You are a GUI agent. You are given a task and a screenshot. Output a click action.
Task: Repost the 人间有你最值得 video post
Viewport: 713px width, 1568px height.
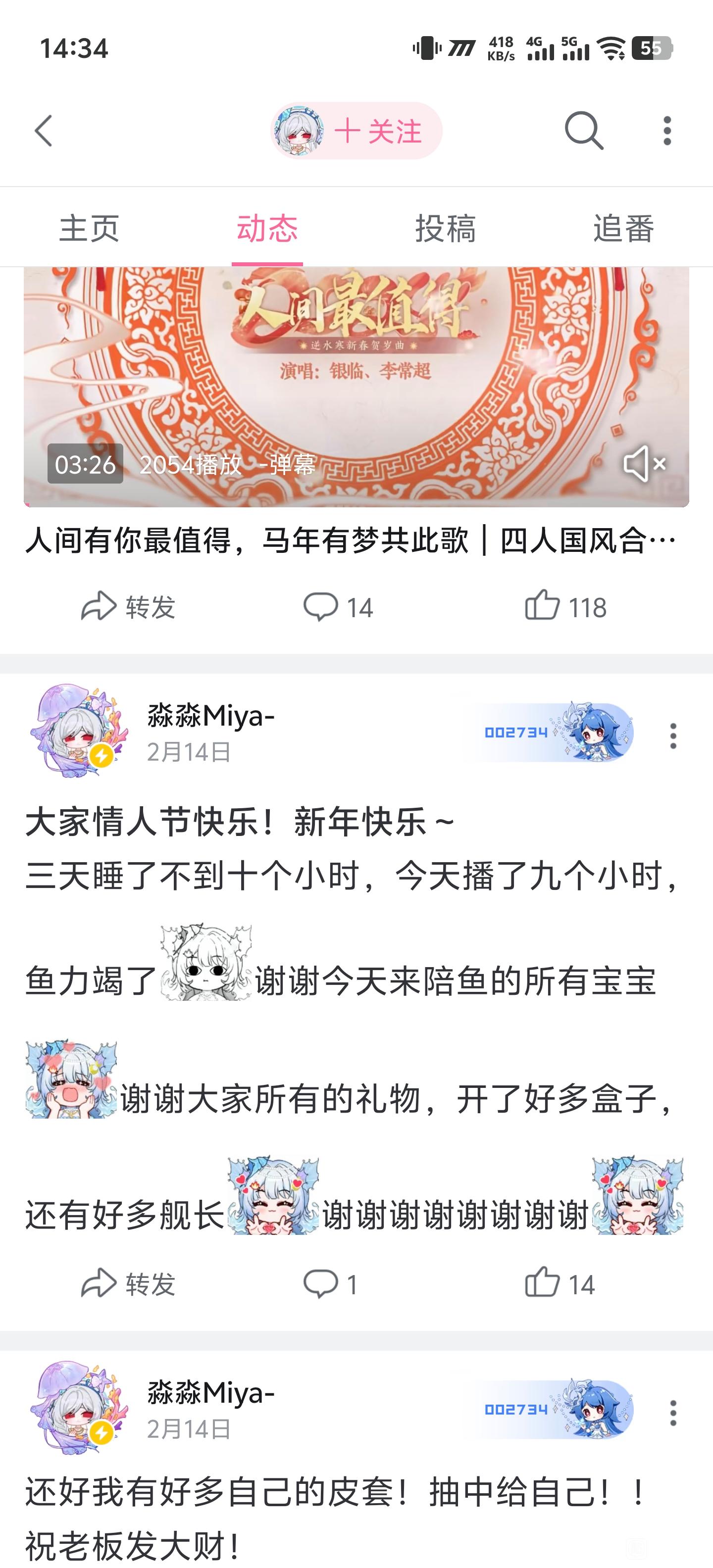[x=128, y=607]
